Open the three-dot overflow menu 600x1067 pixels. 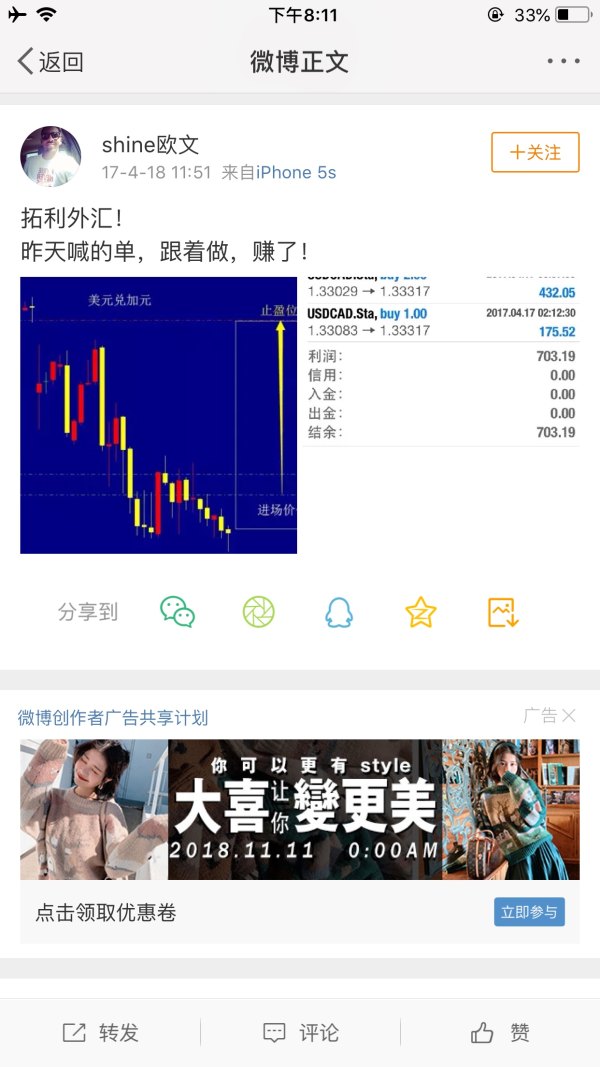563,62
